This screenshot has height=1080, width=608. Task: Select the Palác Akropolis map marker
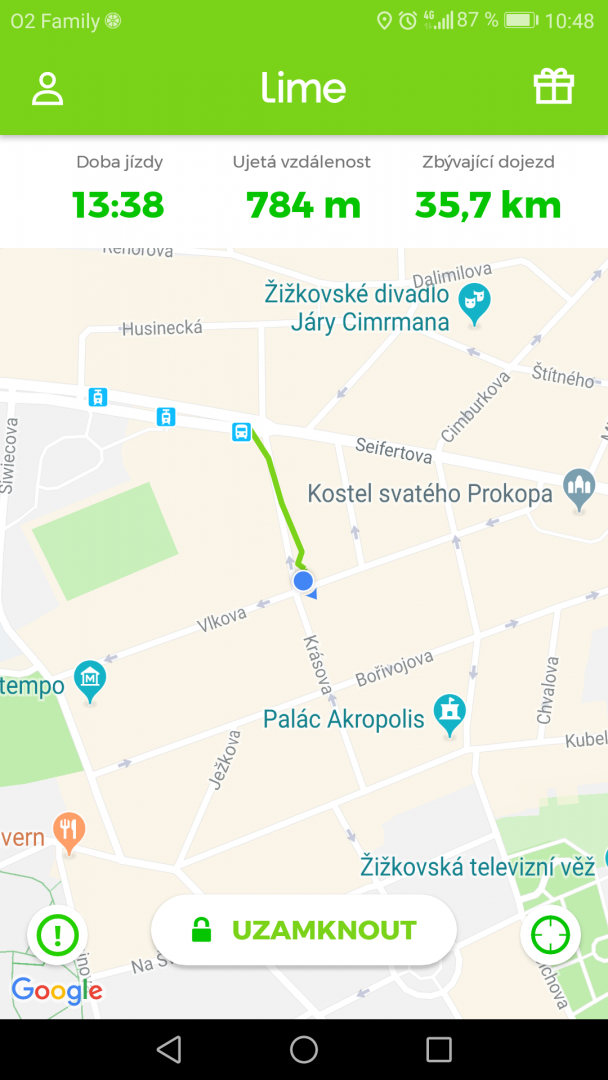point(450,714)
